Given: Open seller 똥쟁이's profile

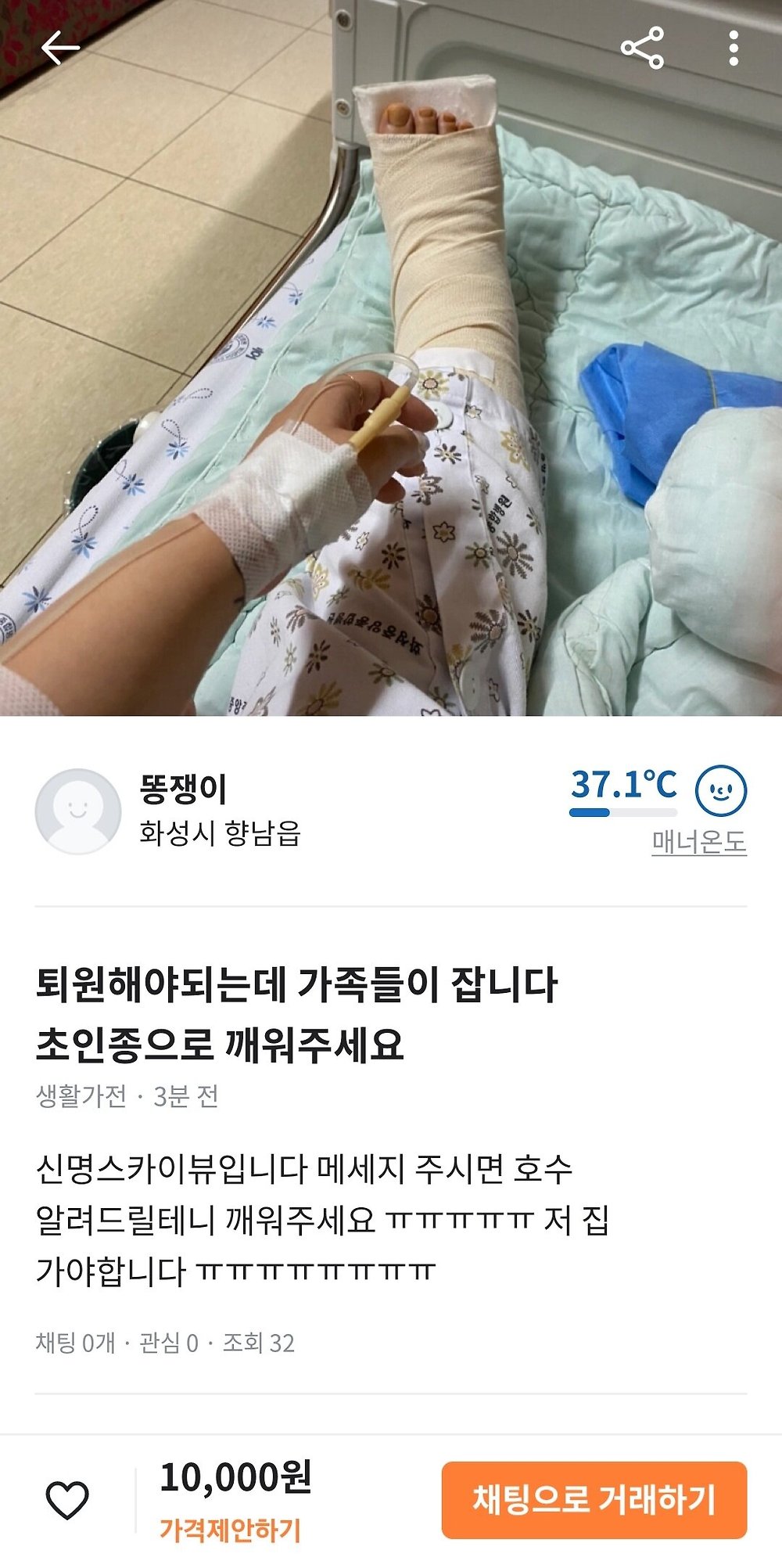Looking at the screenshot, I should pos(182,789).
